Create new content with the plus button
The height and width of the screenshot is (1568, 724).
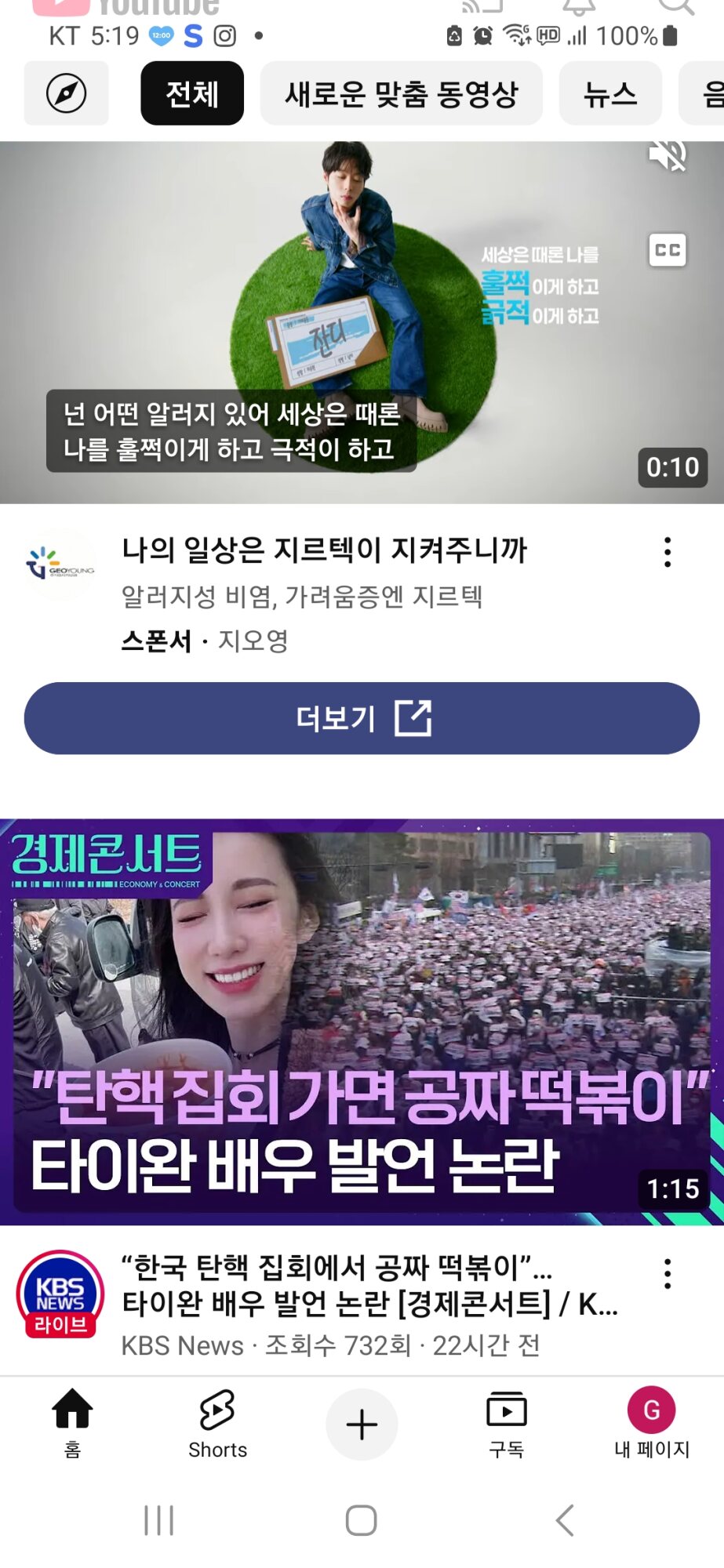(x=362, y=1424)
